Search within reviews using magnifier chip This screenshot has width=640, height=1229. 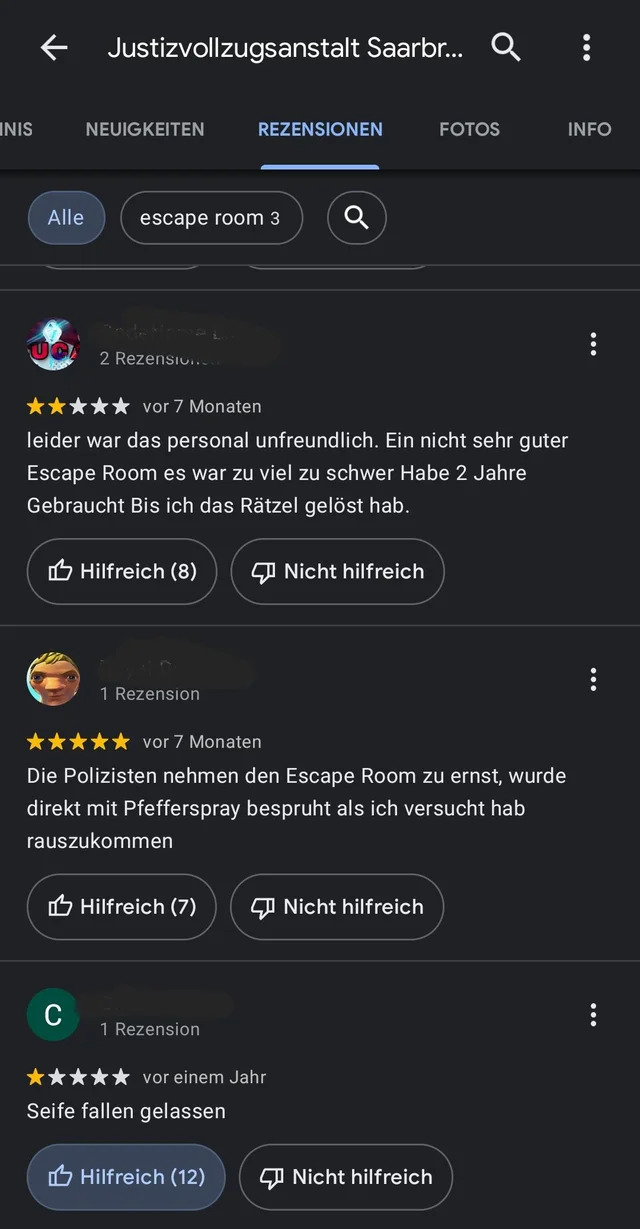pyautogui.click(x=357, y=218)
